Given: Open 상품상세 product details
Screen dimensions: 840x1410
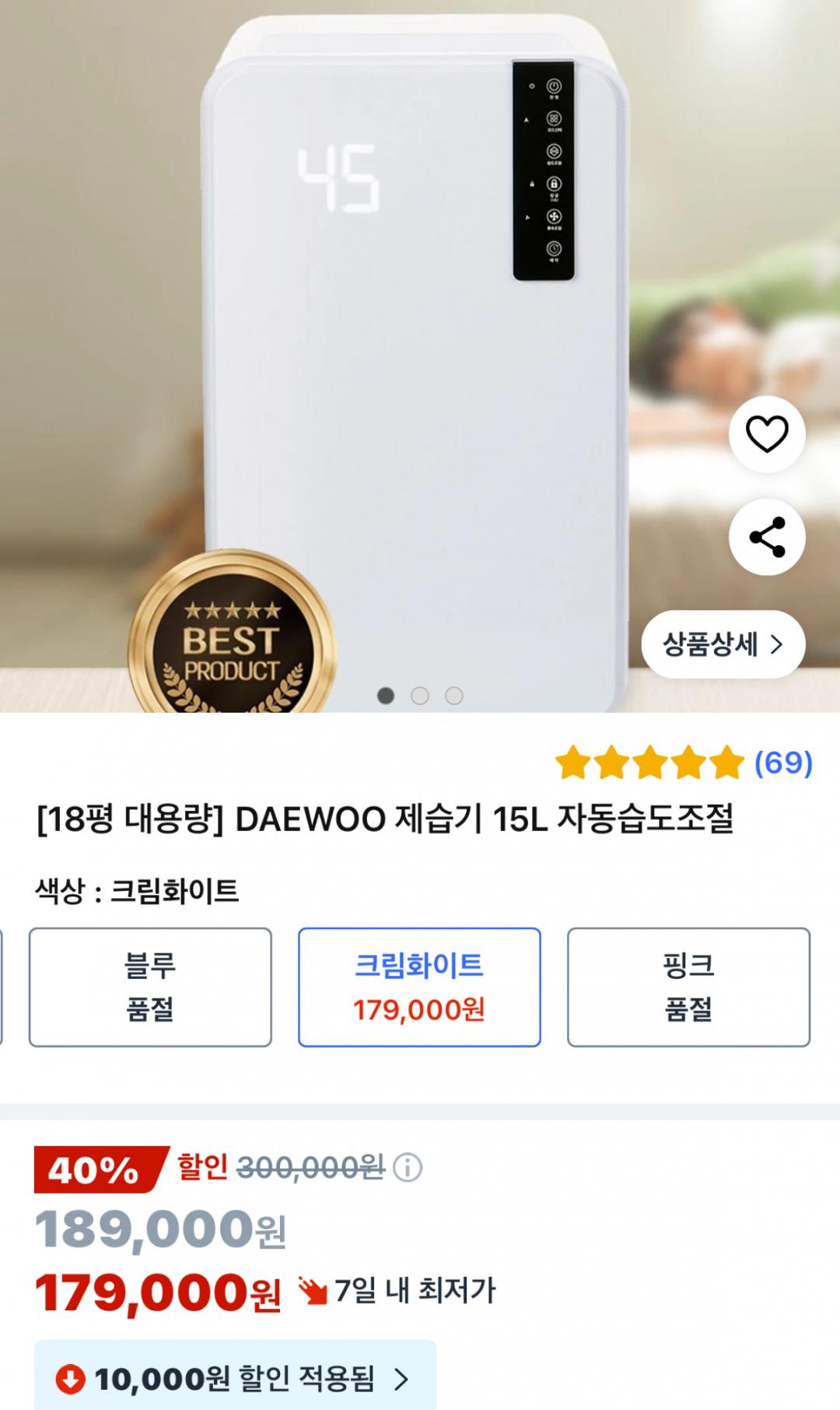Looking at the screenshot, I should click(723, 644).
